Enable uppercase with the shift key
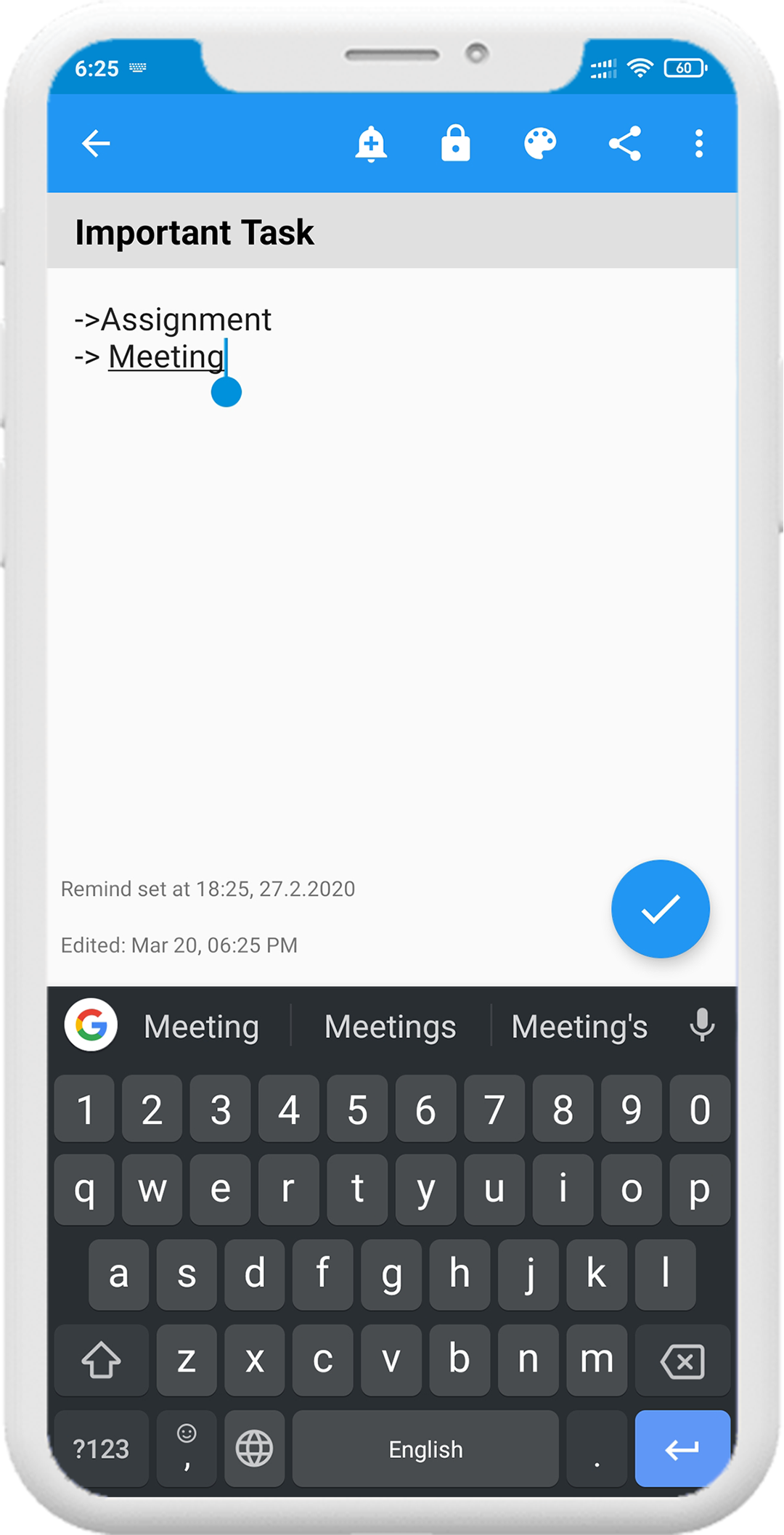Image resolution: width=784 pixels, height=1535 pixels. pyautogui.click(x=101, y=1361)
